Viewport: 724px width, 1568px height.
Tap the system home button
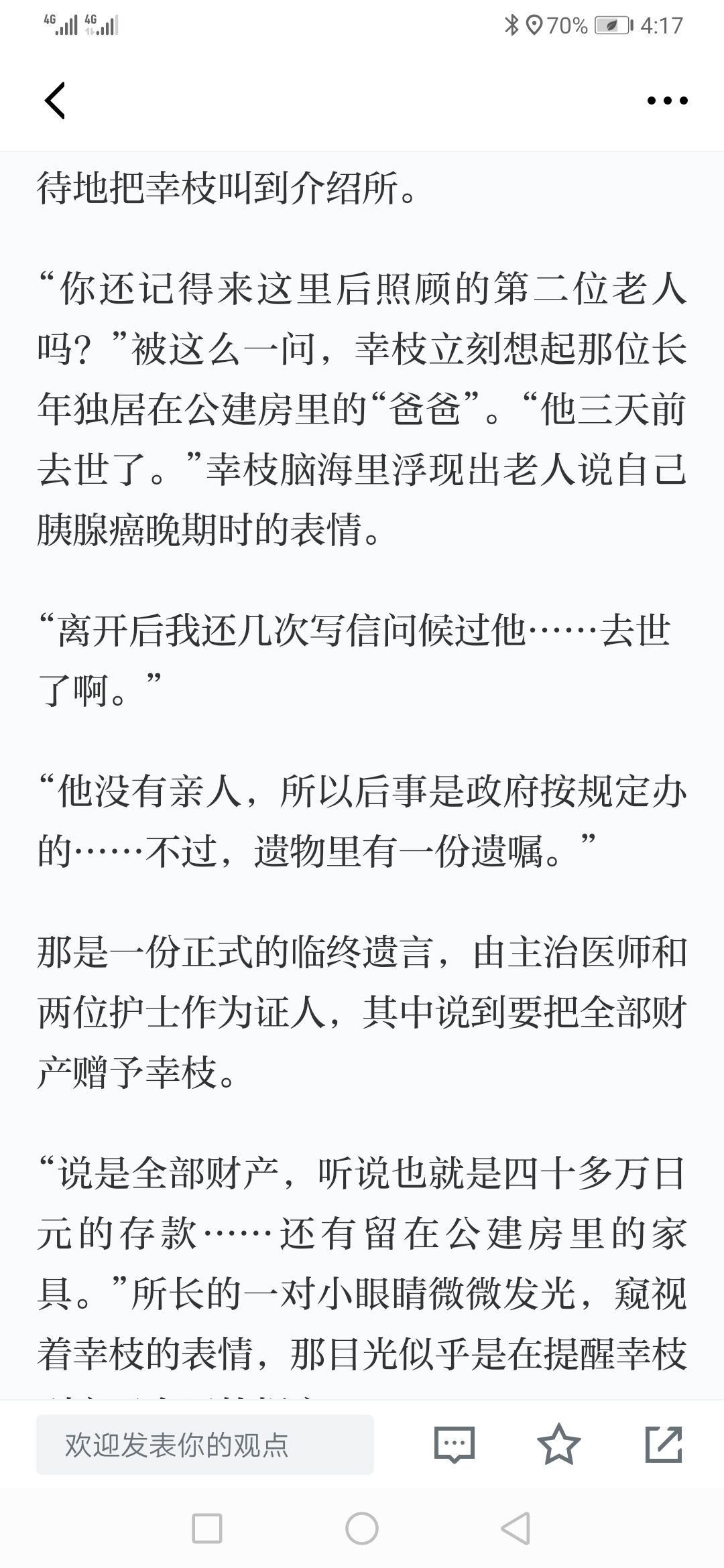point(362,1528)
